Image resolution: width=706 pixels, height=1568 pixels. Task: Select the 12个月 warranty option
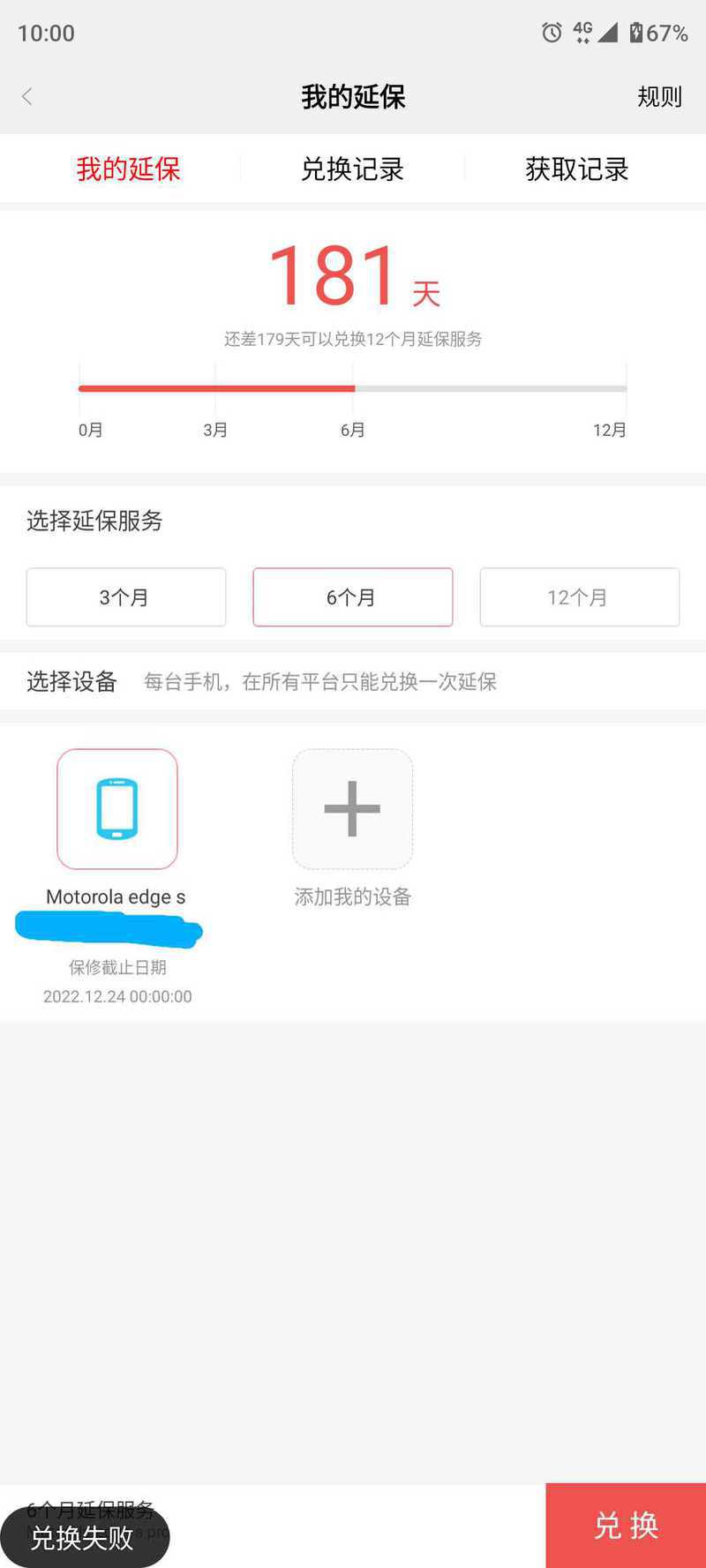click(x=579, y=597)
